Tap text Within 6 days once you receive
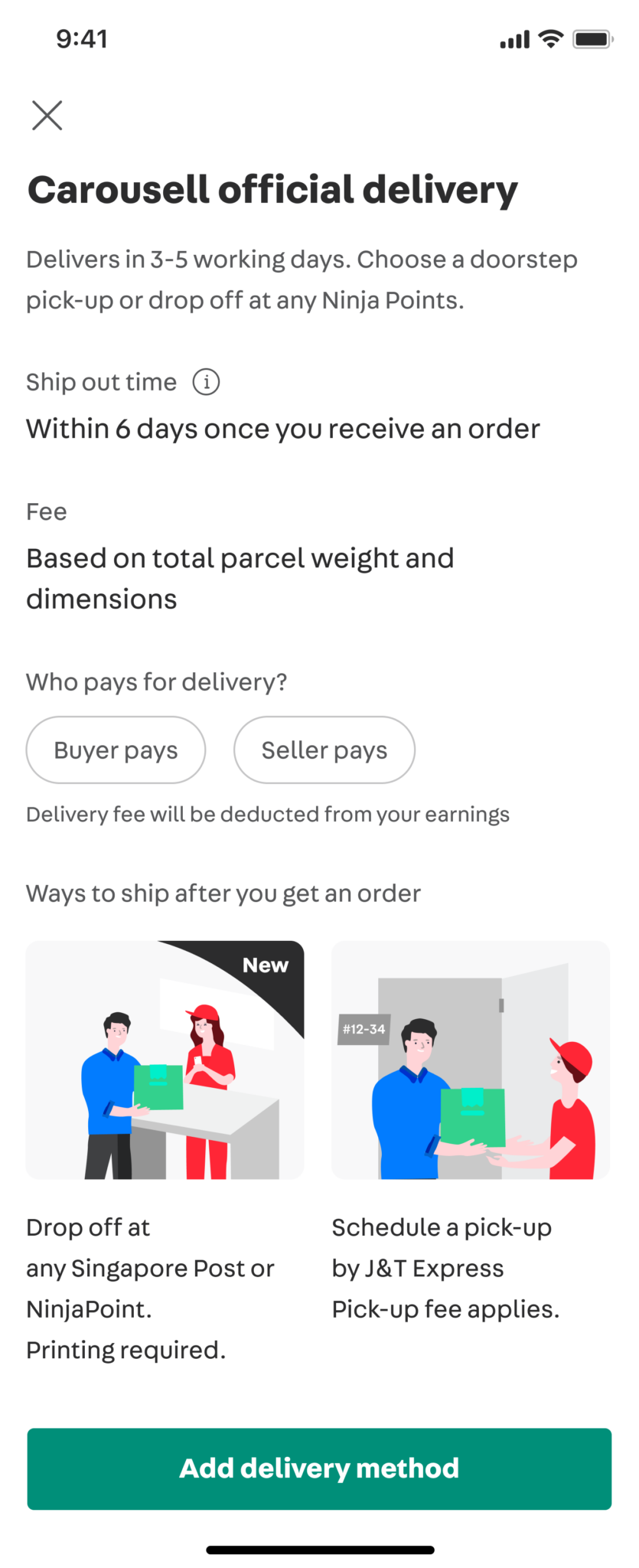The image size is (639, 1568). (x=282, y=428)
